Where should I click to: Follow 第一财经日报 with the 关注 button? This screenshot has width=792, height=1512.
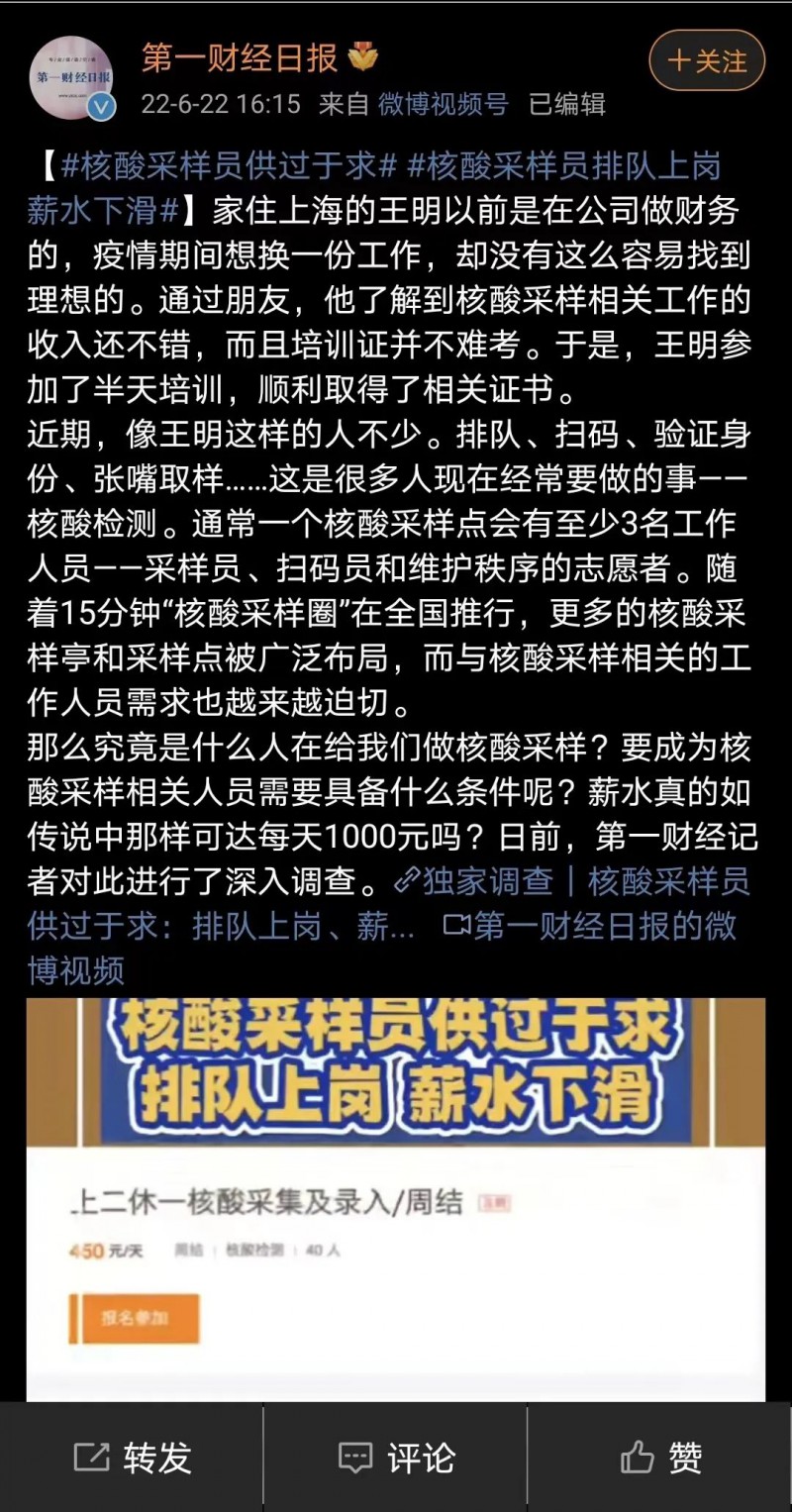707,61
